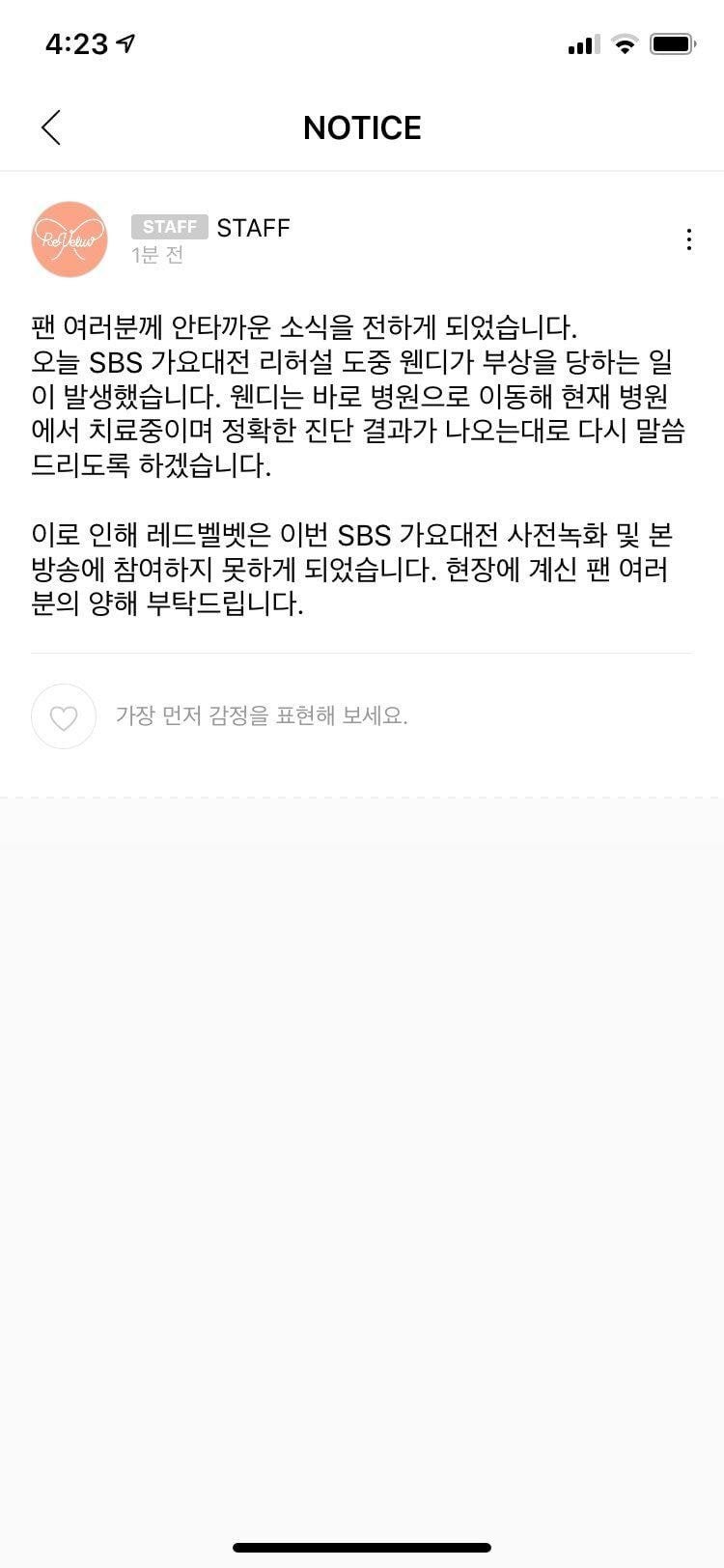Image resolution: width=724 pixels, height=1568 pixels.
Task: Tap the heart to react first
Action: tap(64, 716)
